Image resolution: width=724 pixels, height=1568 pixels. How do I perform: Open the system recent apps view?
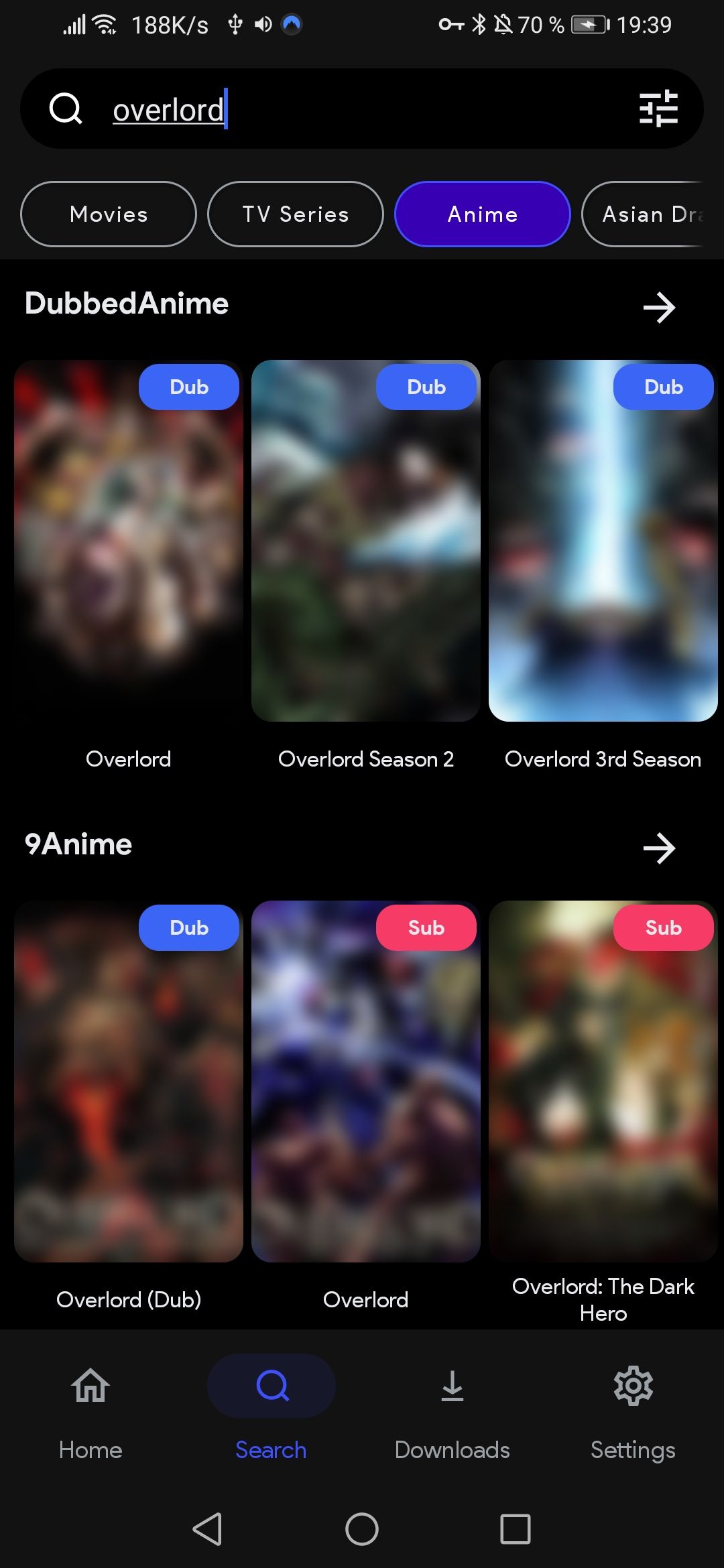(516, 1529)
